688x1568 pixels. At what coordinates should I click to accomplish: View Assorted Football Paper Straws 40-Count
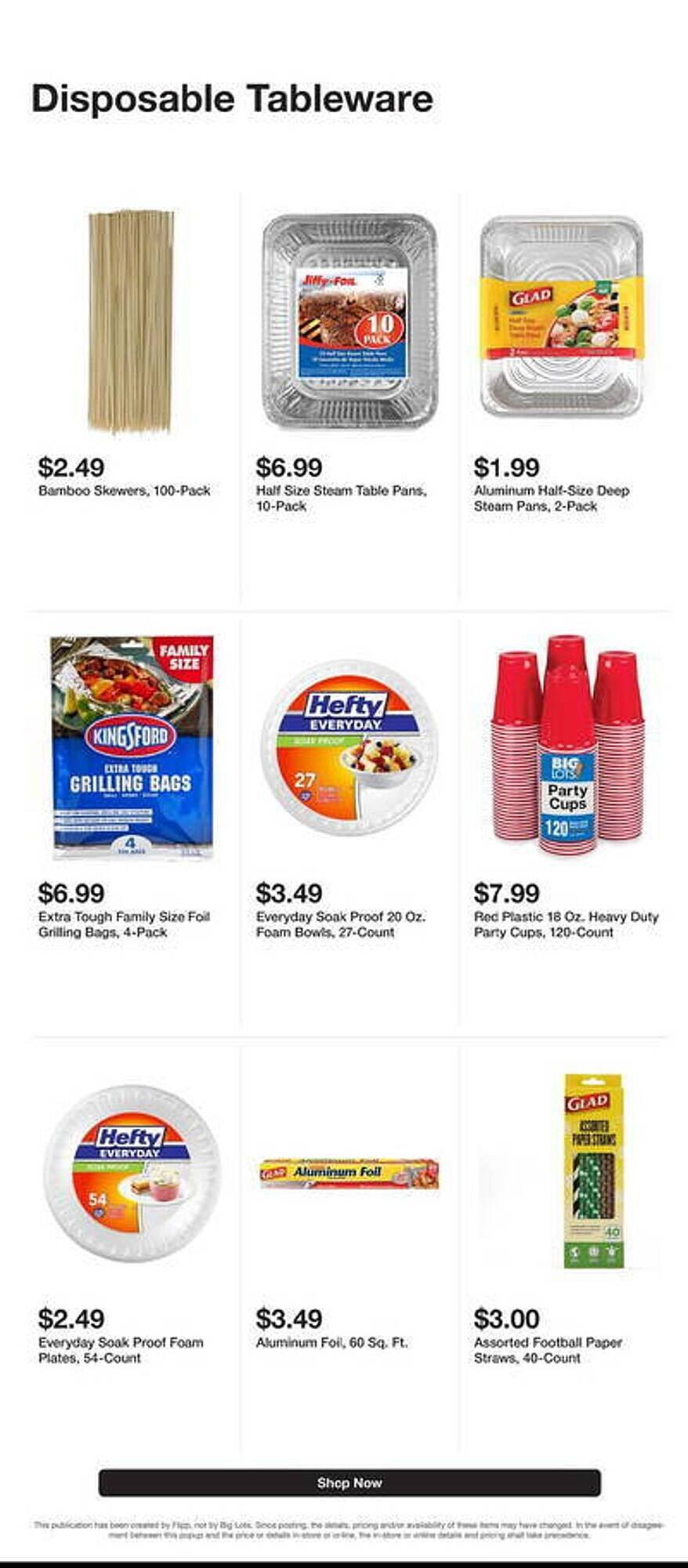tap(593, 1171)
